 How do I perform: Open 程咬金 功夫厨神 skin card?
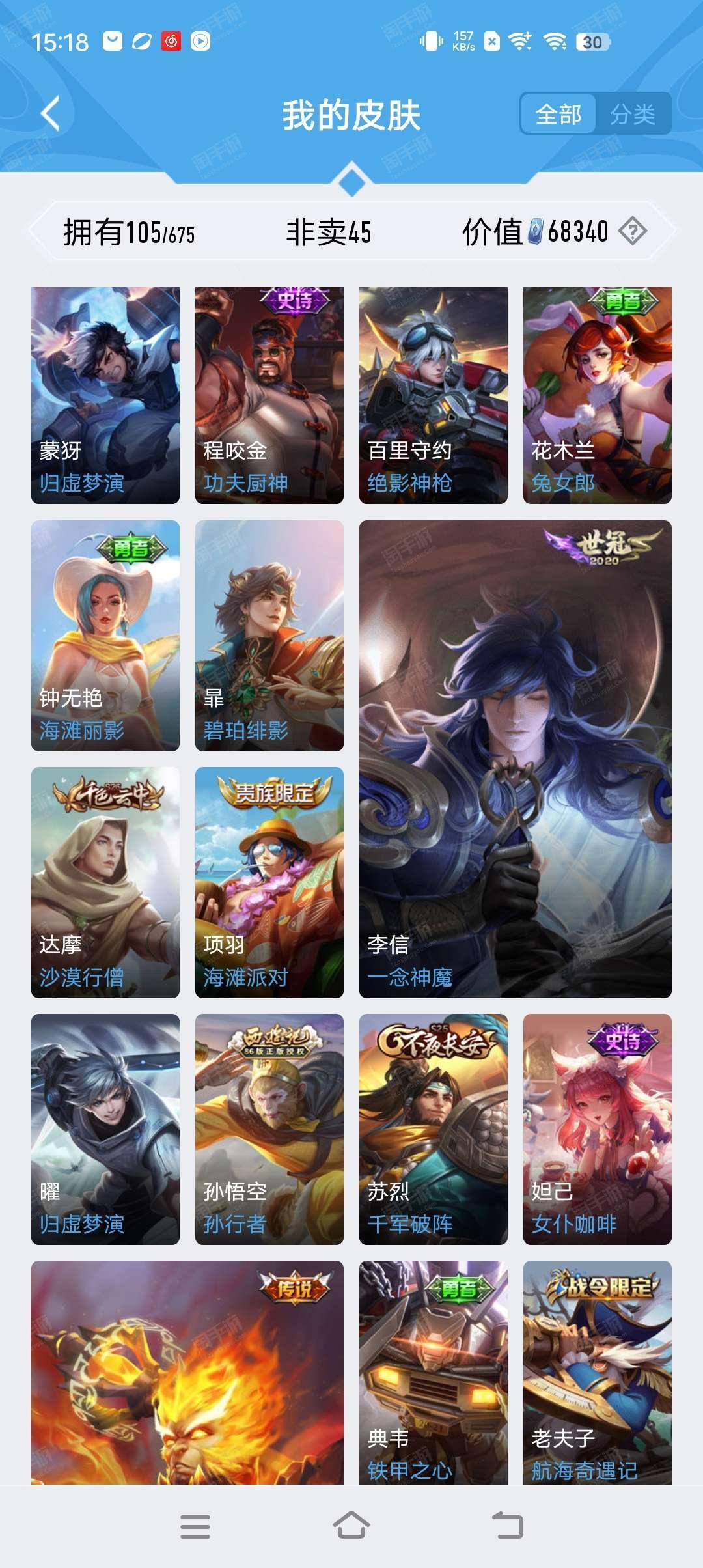[269, 395]
